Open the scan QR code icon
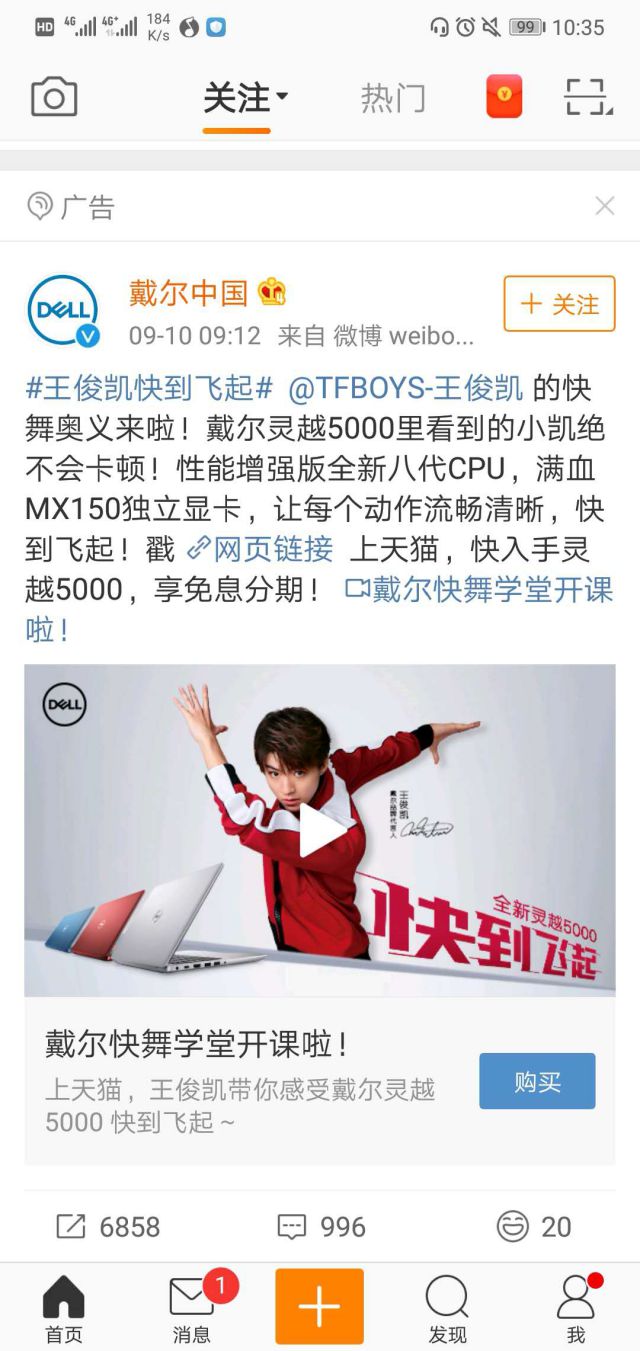This screenshot has width=640, height=1351. pyautogui.click(x=587, y=97)
